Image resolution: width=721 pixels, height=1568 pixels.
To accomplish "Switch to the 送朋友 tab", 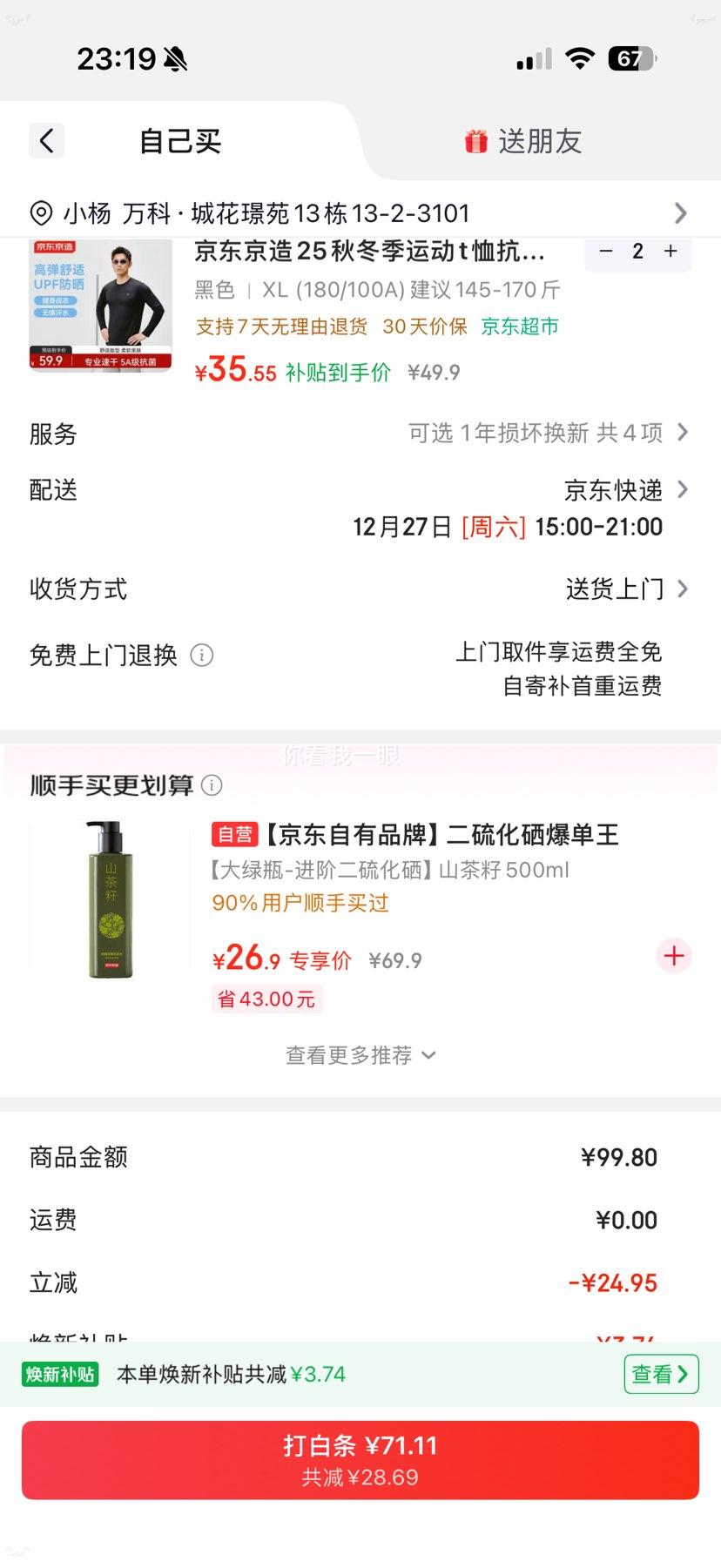I will pos(540,141).
